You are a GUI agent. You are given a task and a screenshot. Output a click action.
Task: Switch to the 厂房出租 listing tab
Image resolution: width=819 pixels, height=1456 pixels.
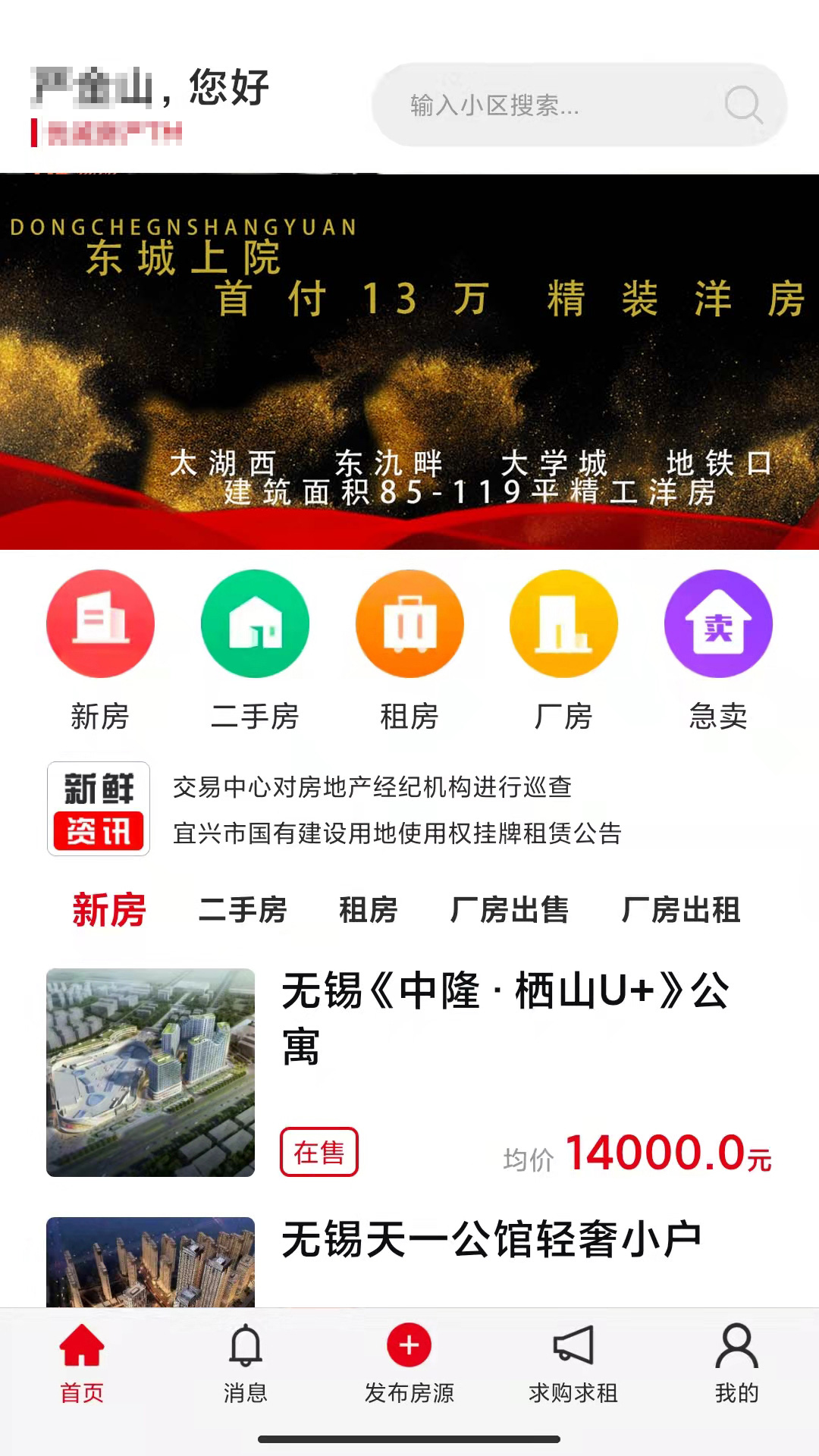tap(681, 910)
